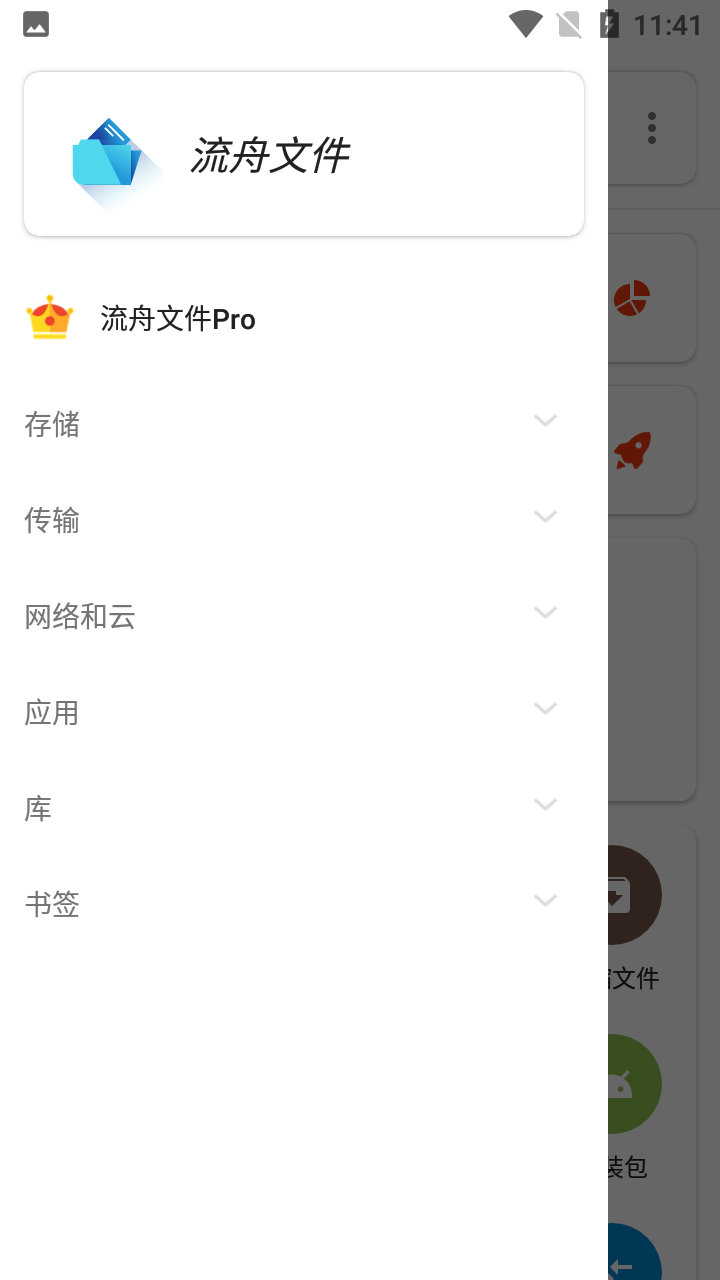Tap the battery indicator in status bar
Image resolution: width=720 pixels, height=1280 pixels.
coord(607,24)
